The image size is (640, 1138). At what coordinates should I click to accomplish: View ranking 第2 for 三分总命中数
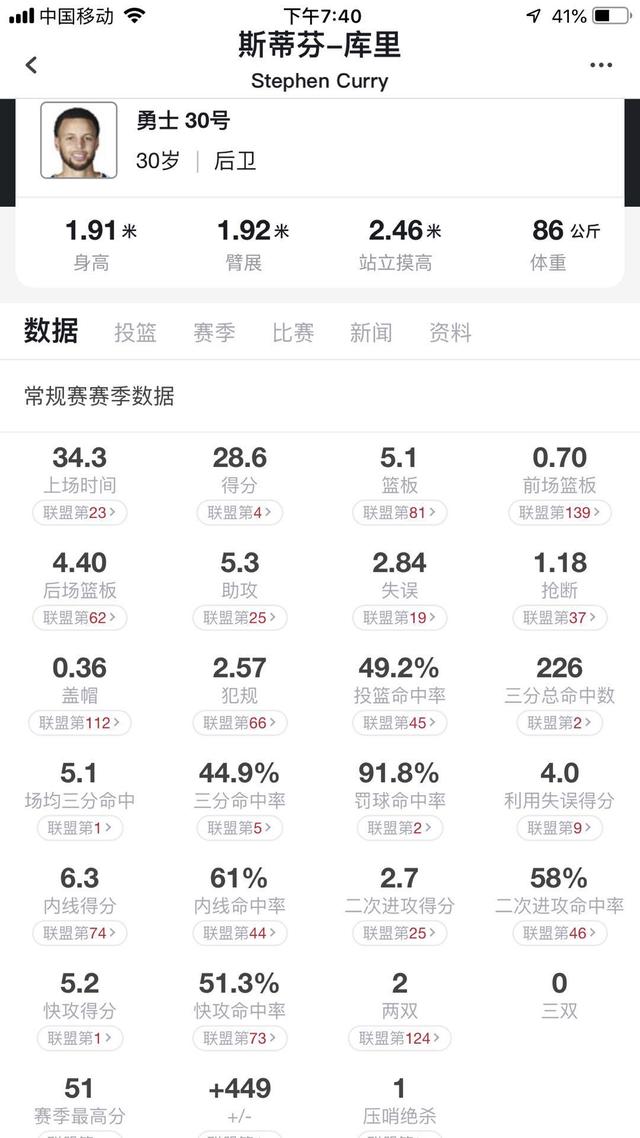click(559, 723)
